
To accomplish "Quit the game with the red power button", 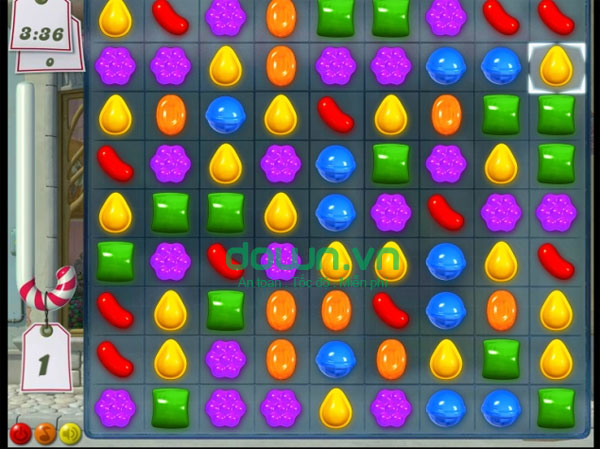I will point(19,433).
